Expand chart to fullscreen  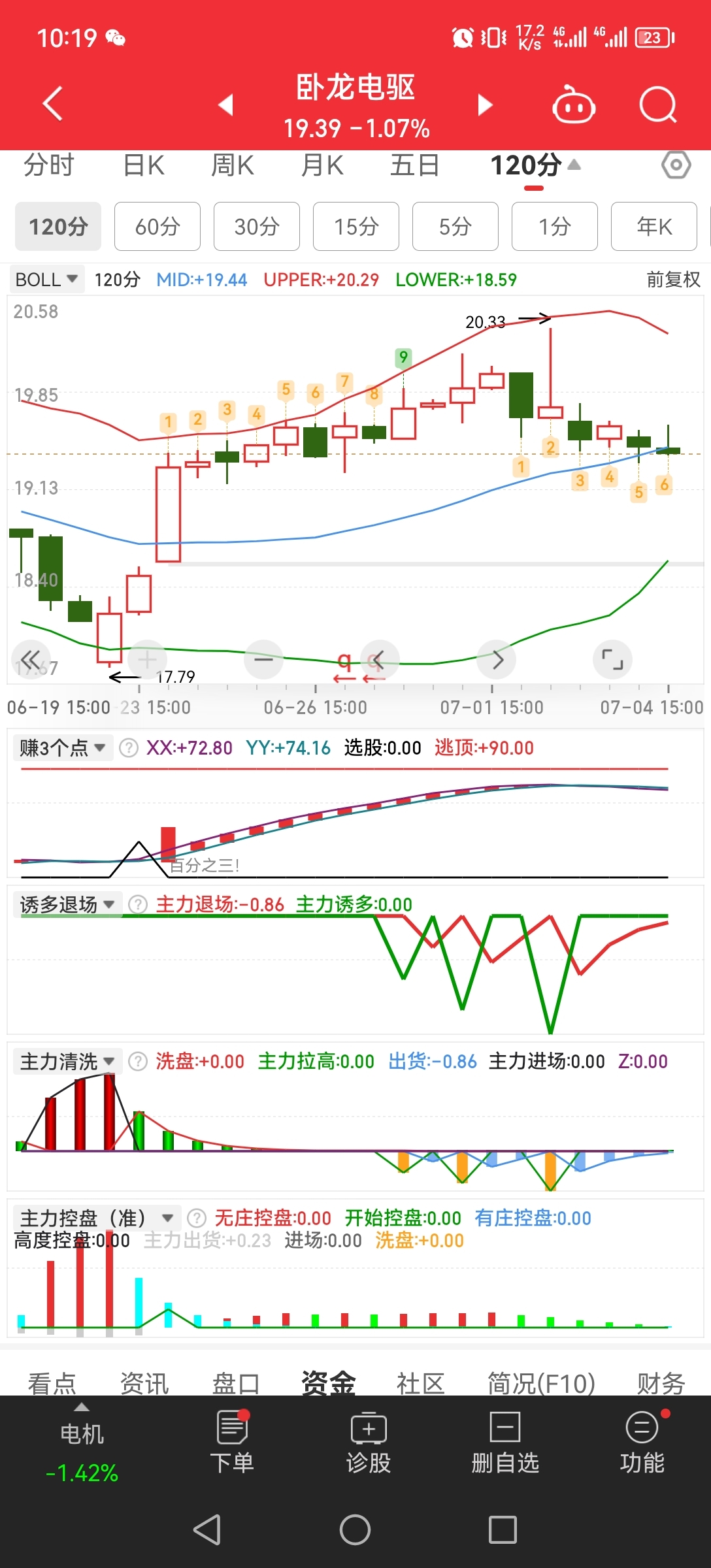pos(612,660)
